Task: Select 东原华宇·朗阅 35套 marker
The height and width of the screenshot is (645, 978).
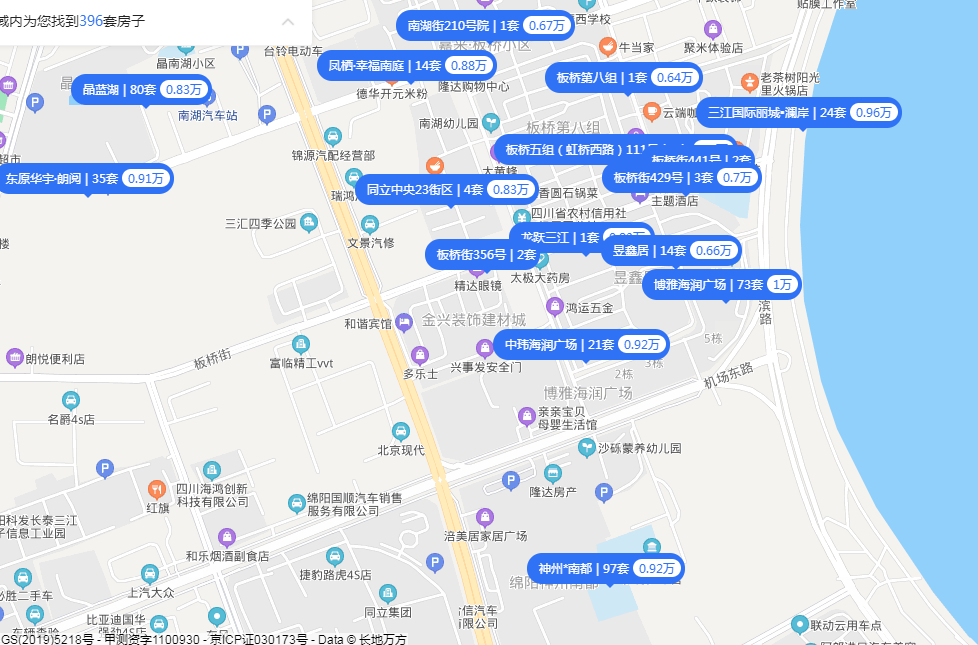Action: tap(85, 179)
